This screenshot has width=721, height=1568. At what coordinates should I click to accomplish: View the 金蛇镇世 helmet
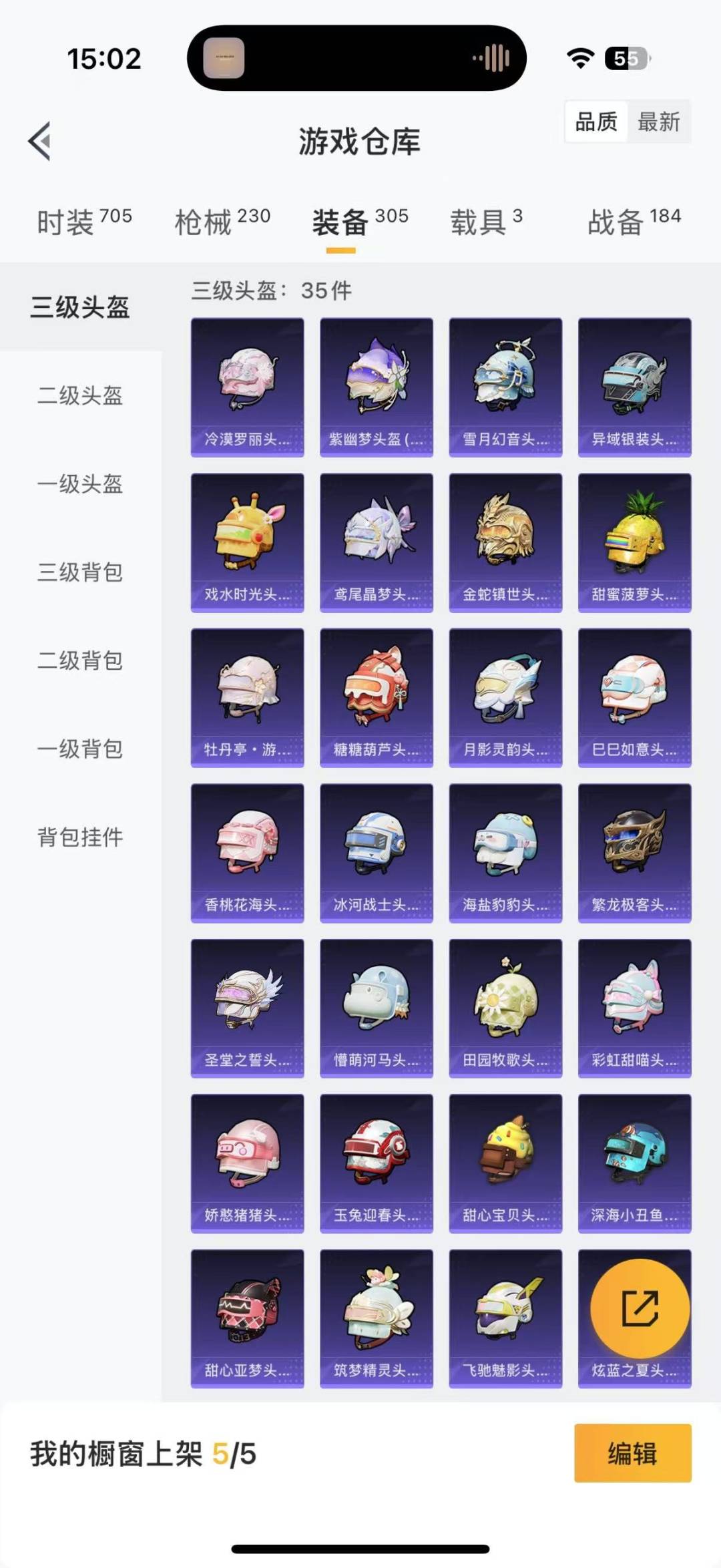[505, 542]
